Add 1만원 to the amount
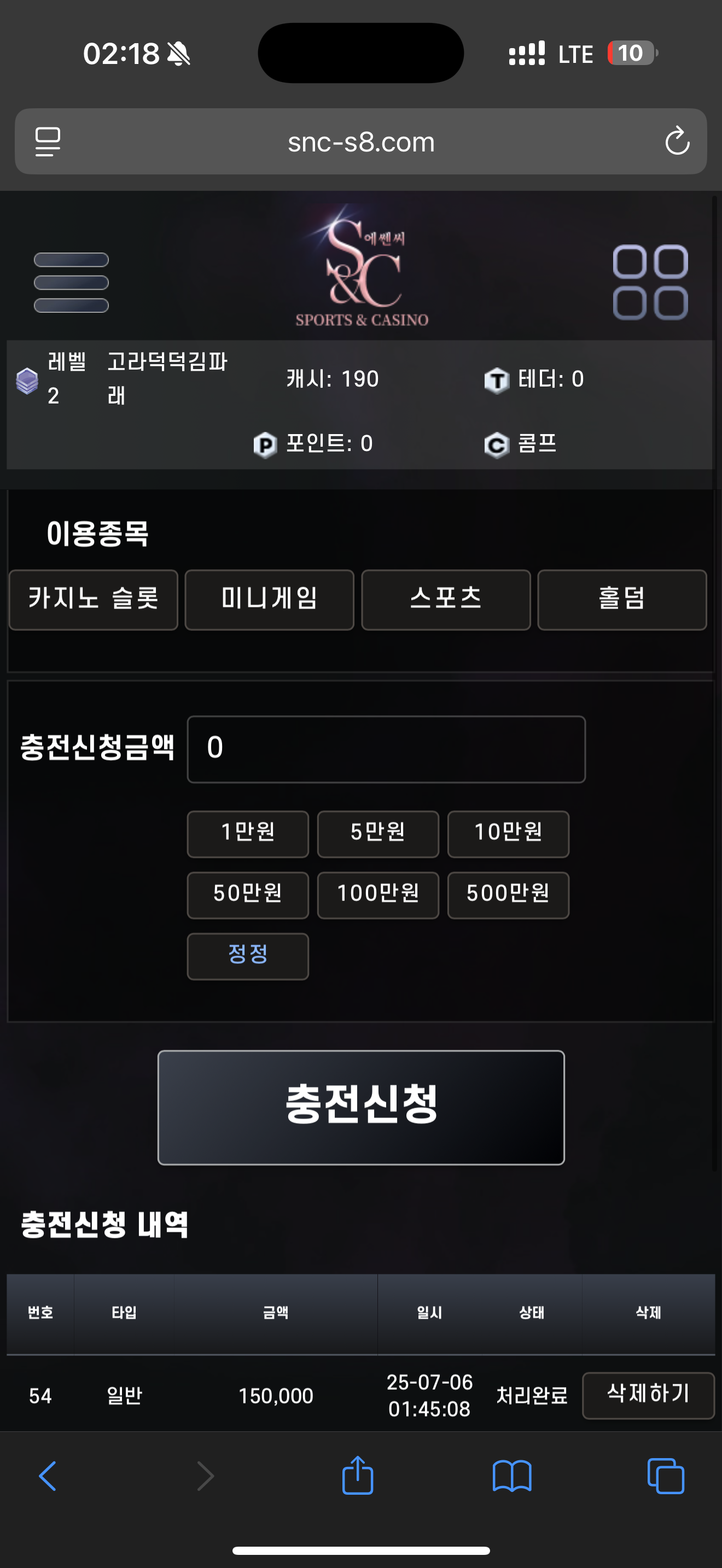This screenshot has height=1568, width=722. click(x=248, y=833)
